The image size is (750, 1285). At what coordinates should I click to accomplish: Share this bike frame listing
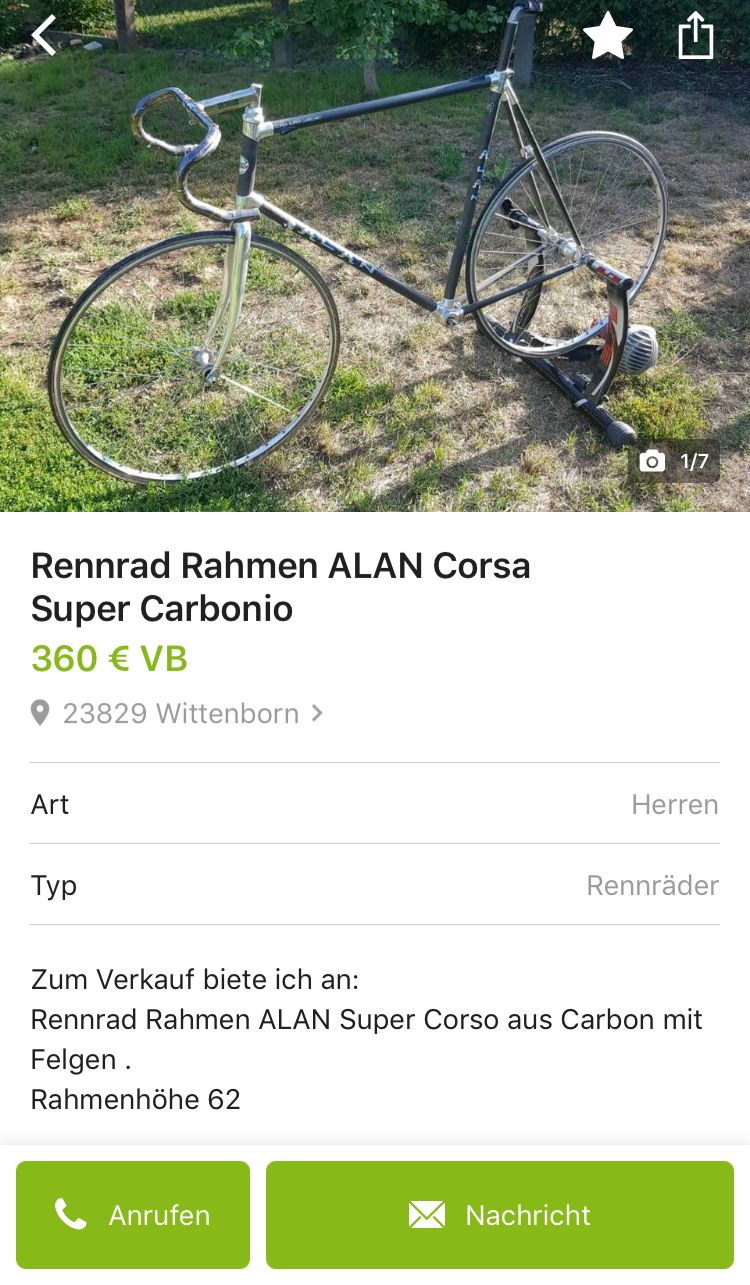[696, 37]
